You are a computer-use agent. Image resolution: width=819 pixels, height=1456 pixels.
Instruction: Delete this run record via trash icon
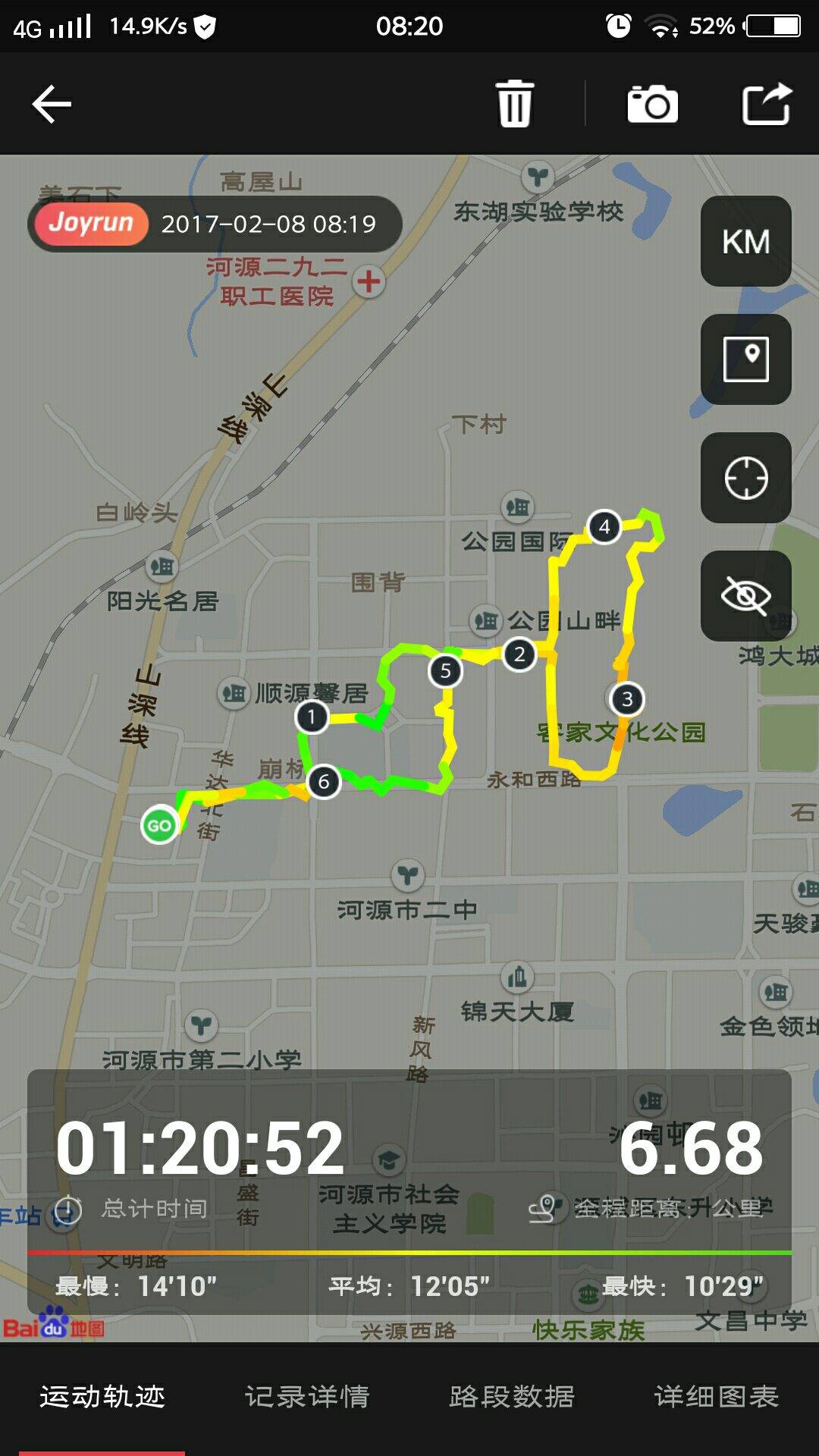pyautogui.click(x=515, y=104)
